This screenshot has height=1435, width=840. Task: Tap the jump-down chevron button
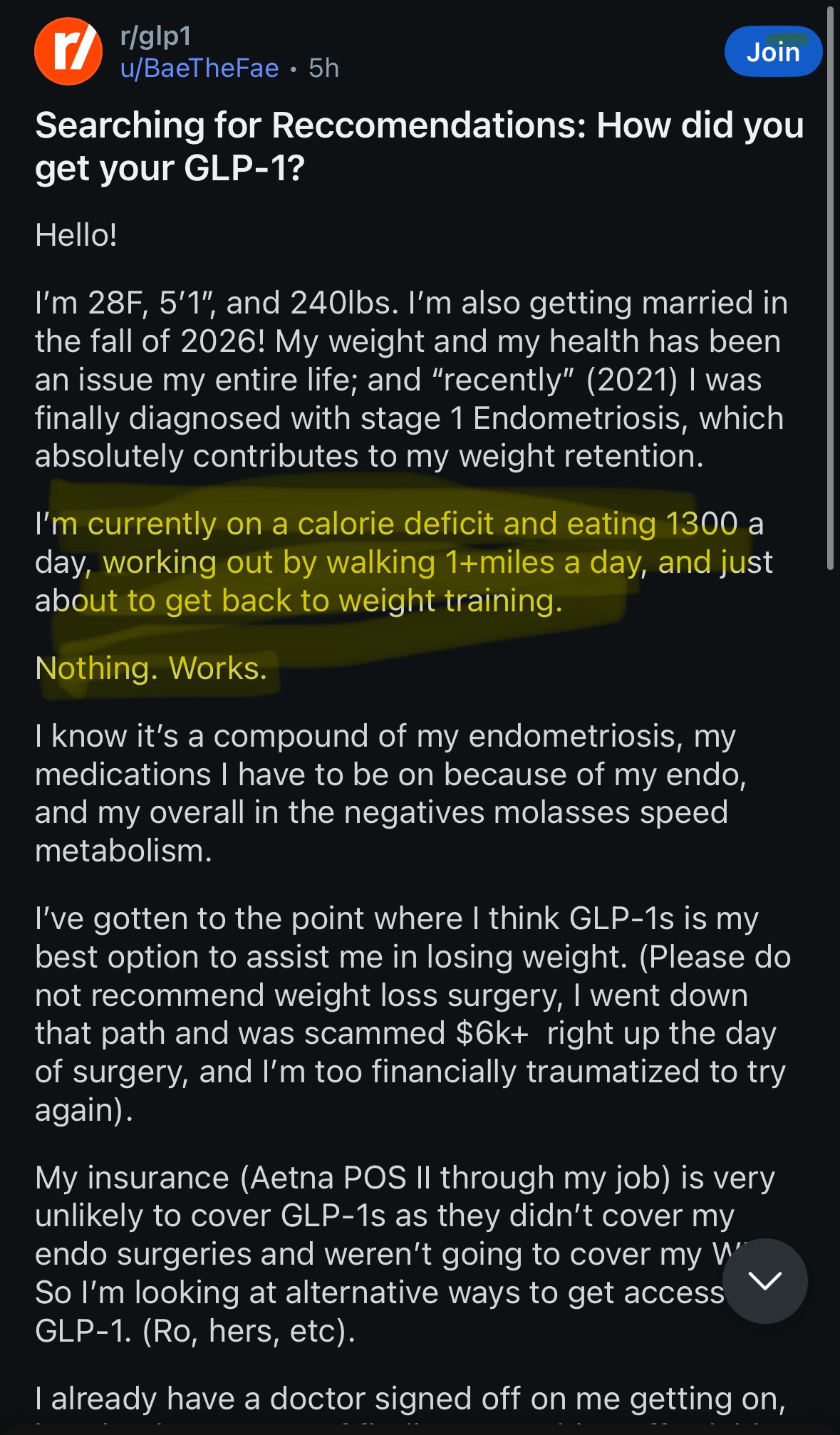(x=765, y=1280)
